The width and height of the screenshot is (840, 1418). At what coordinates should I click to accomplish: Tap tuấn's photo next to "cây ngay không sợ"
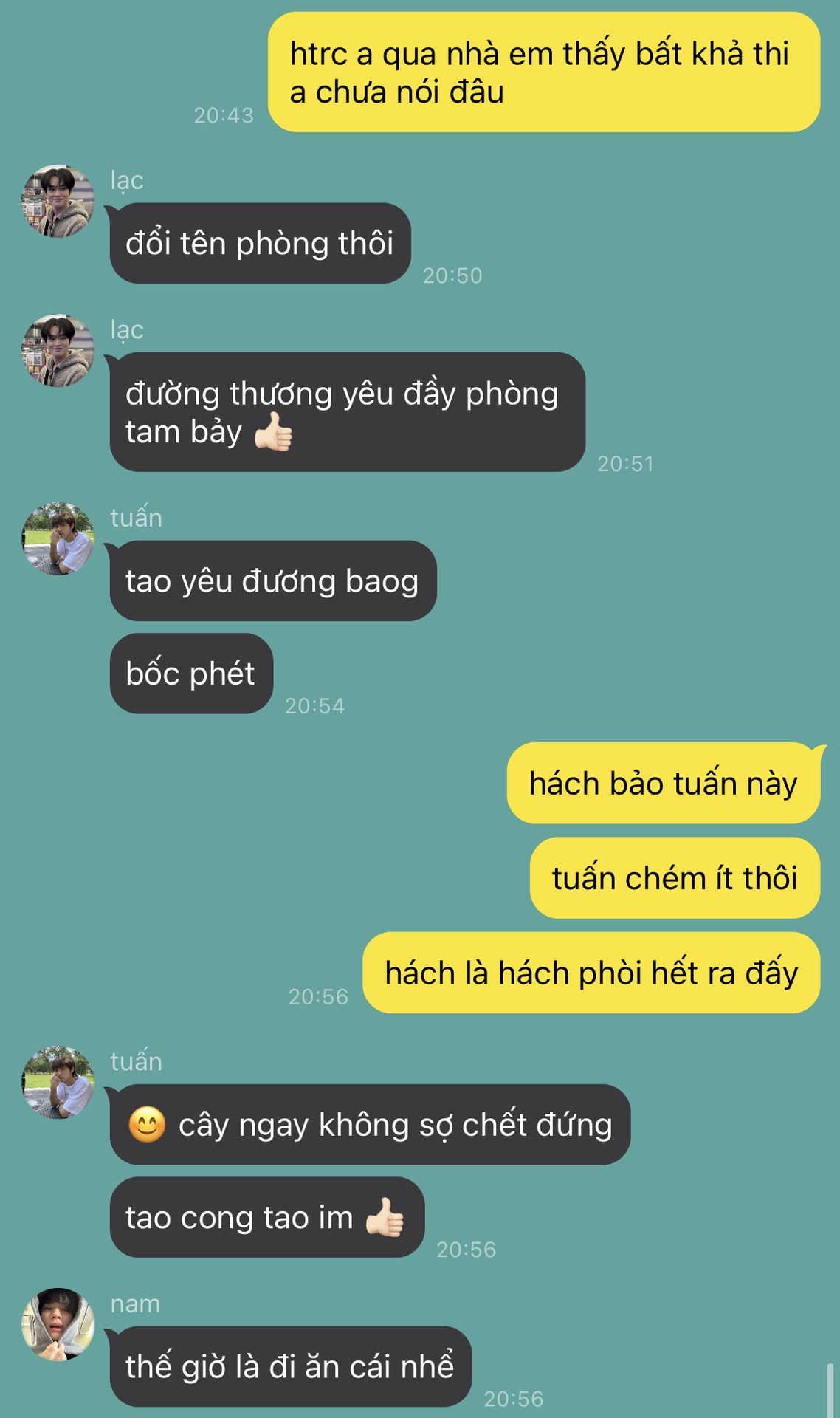pyautogui.click(x=58, y=1082)
